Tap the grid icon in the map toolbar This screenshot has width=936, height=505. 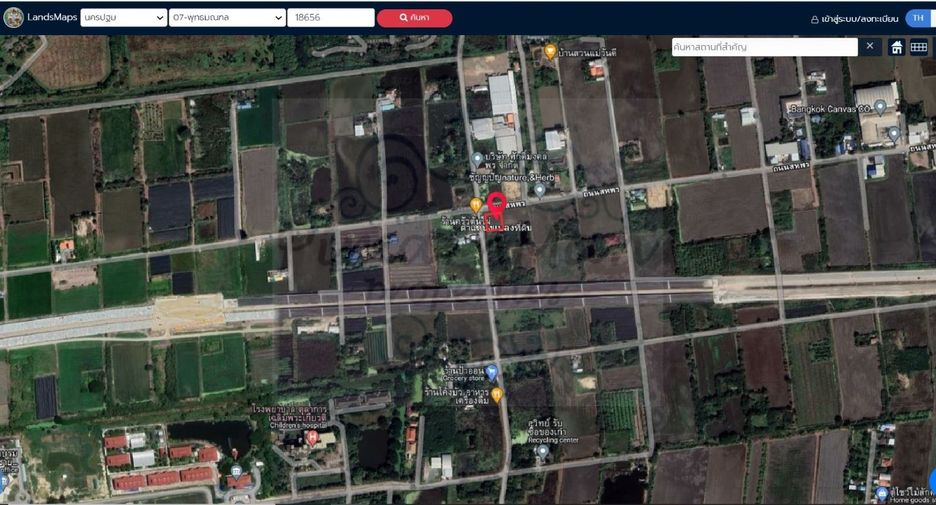919,47
